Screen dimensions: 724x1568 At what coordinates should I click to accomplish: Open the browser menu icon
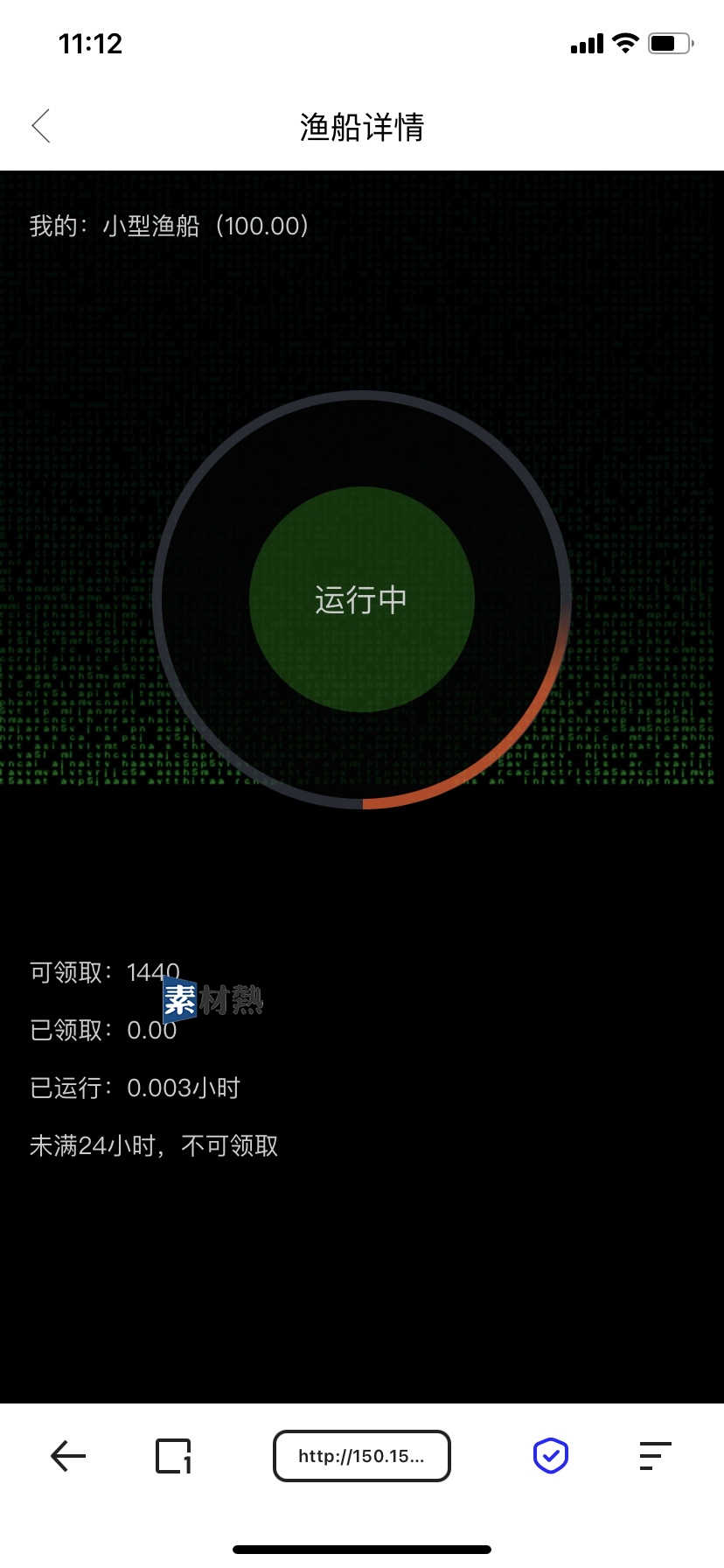[655, 1456]
